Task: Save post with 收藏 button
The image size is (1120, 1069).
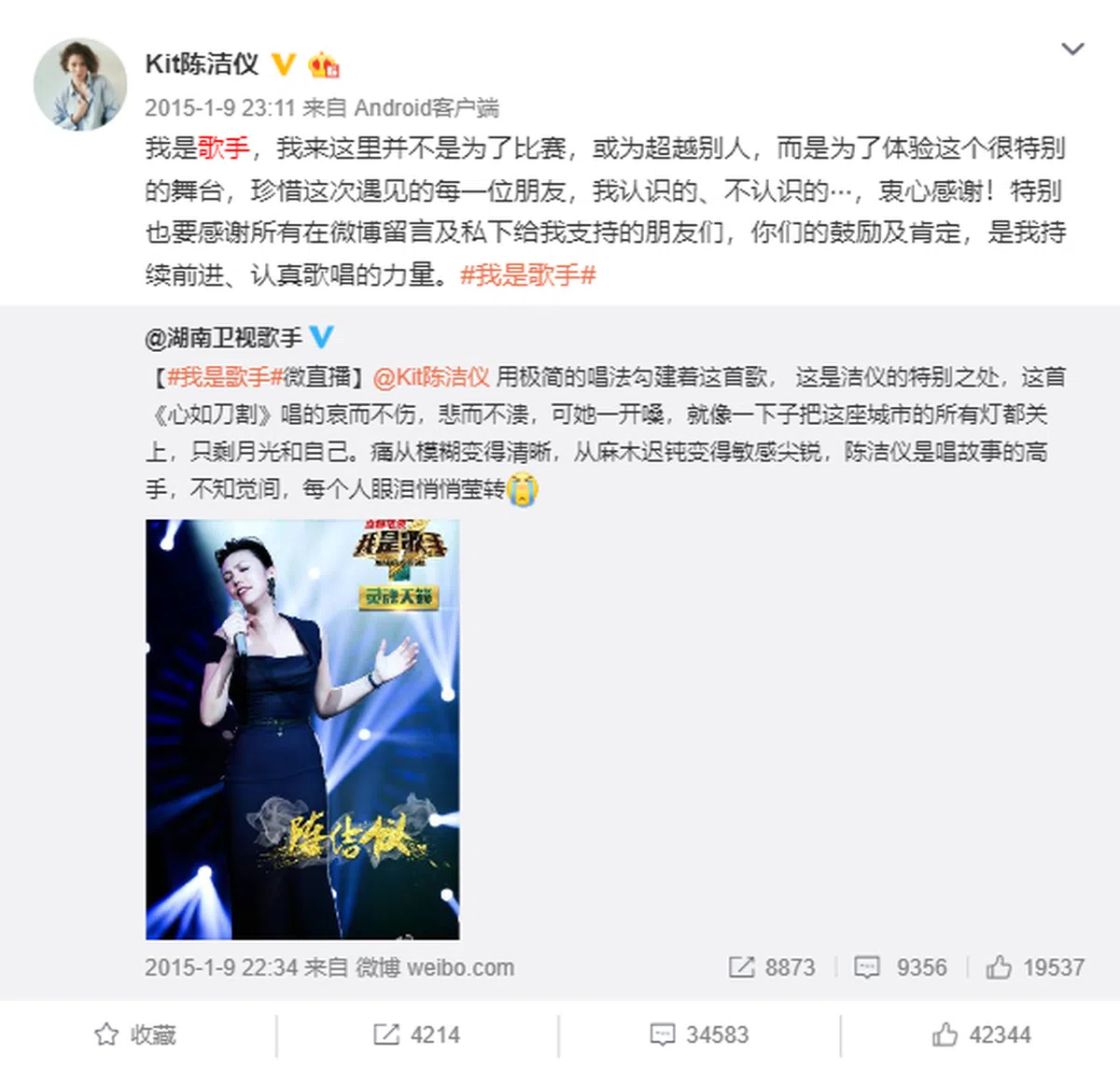Action: pos(136,1034)
